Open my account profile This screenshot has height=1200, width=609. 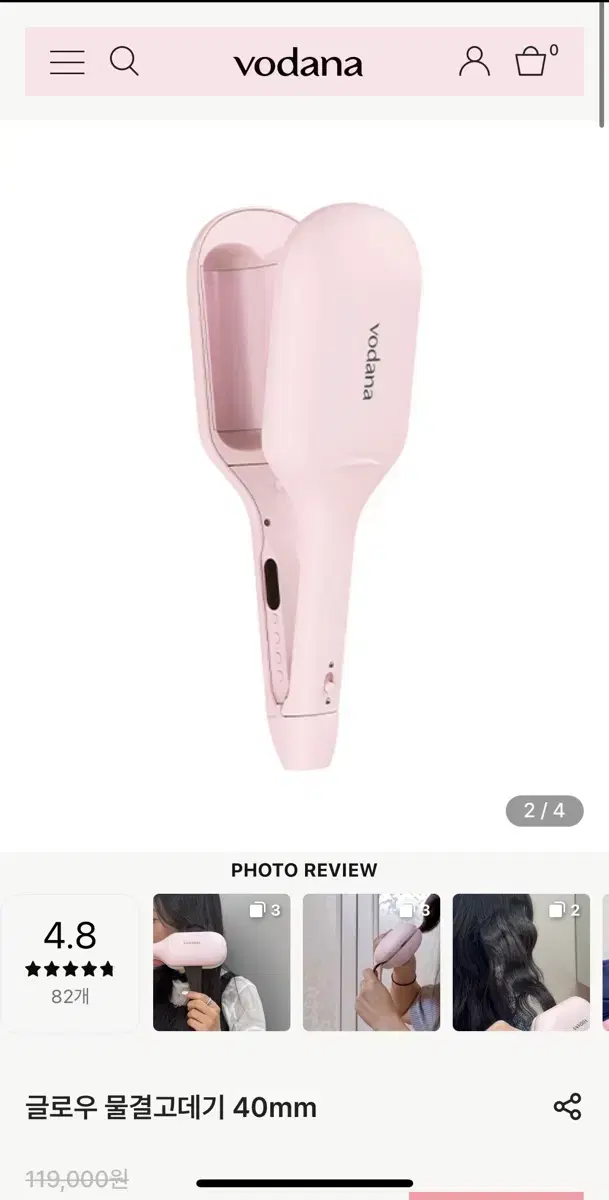(x=474, y=62)
